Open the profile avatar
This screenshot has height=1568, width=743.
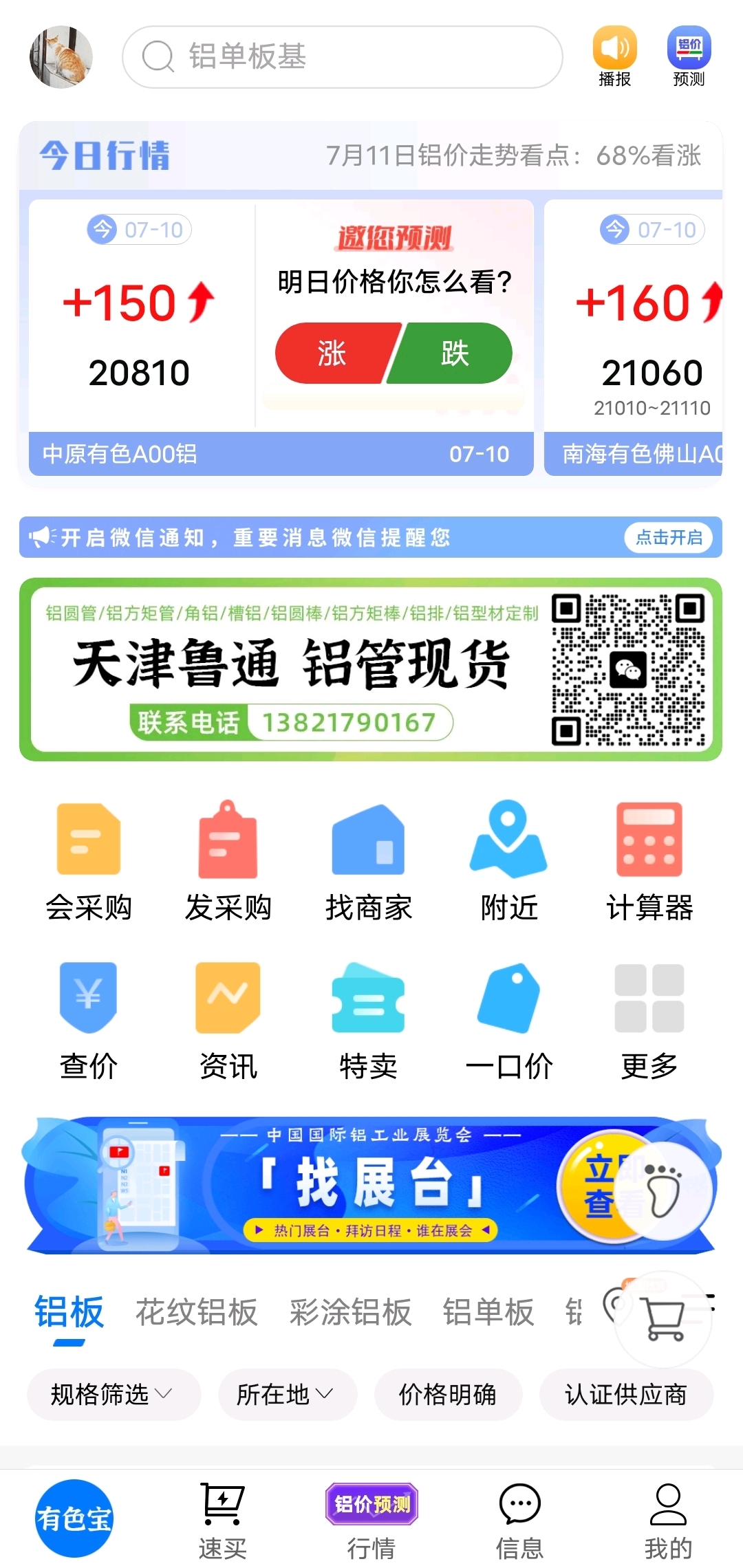click(x=61, y=57)
